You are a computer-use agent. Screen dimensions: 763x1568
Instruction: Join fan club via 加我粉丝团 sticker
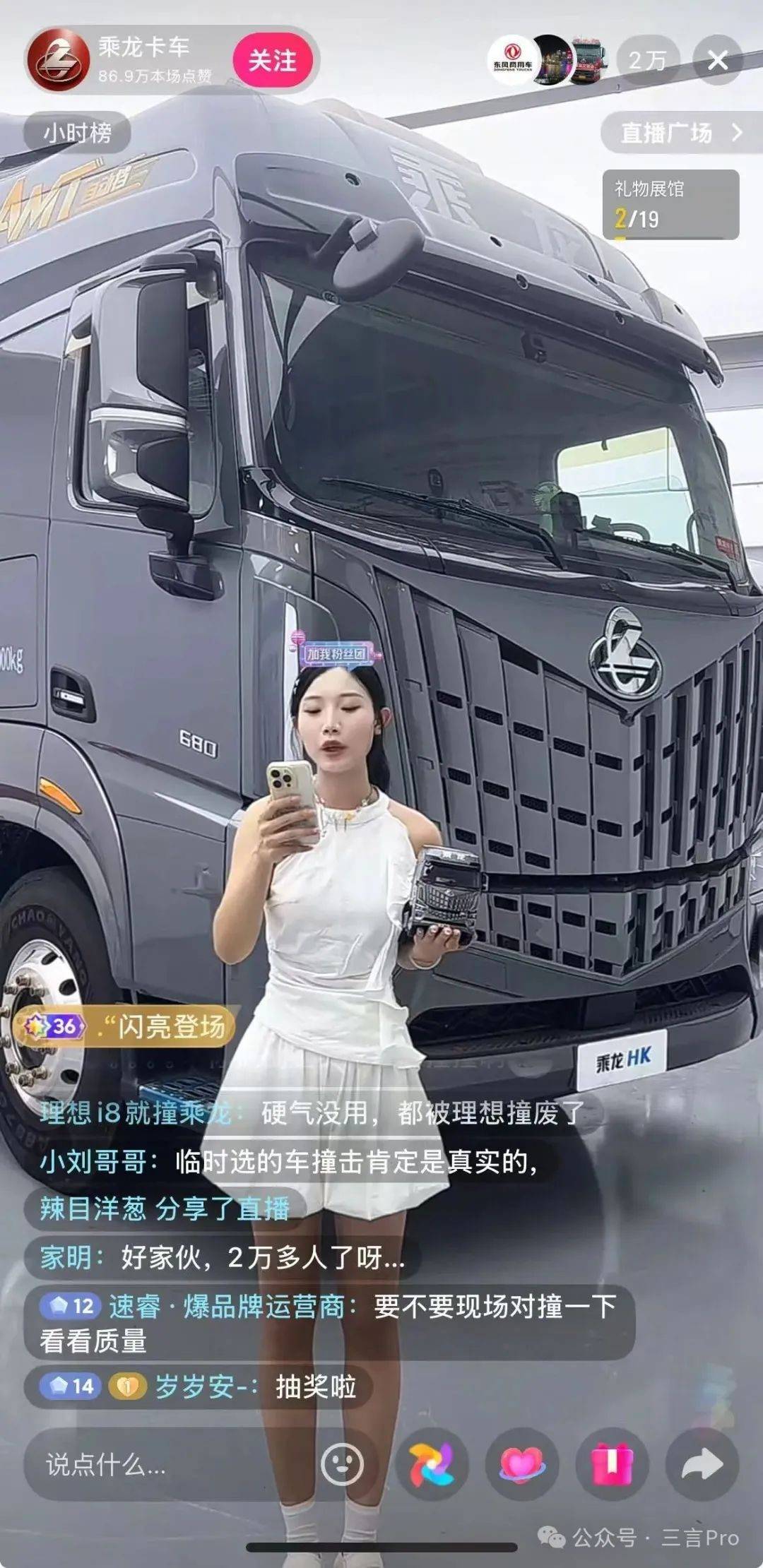pyautogui.click(x=336, y=653)
